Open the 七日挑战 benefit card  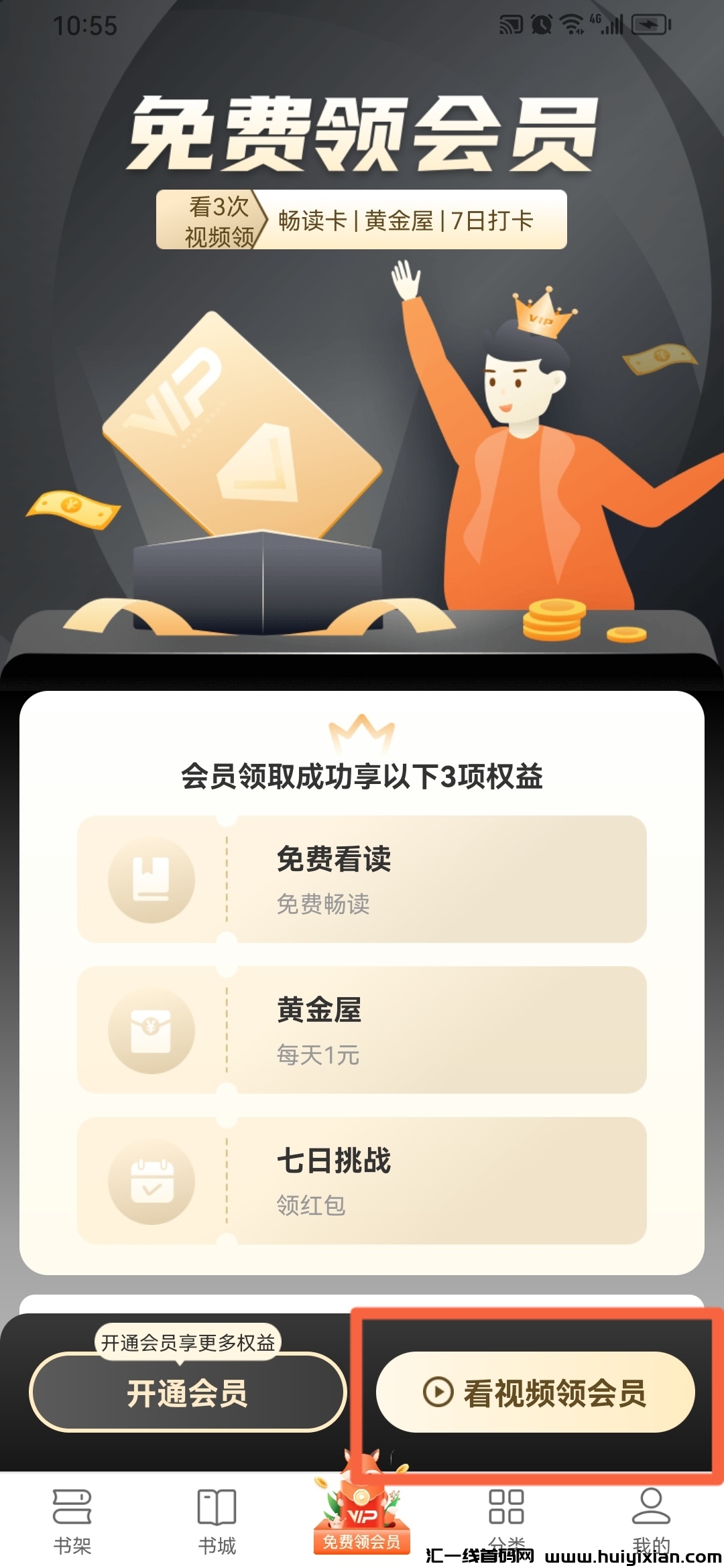tap(361, 1181)
